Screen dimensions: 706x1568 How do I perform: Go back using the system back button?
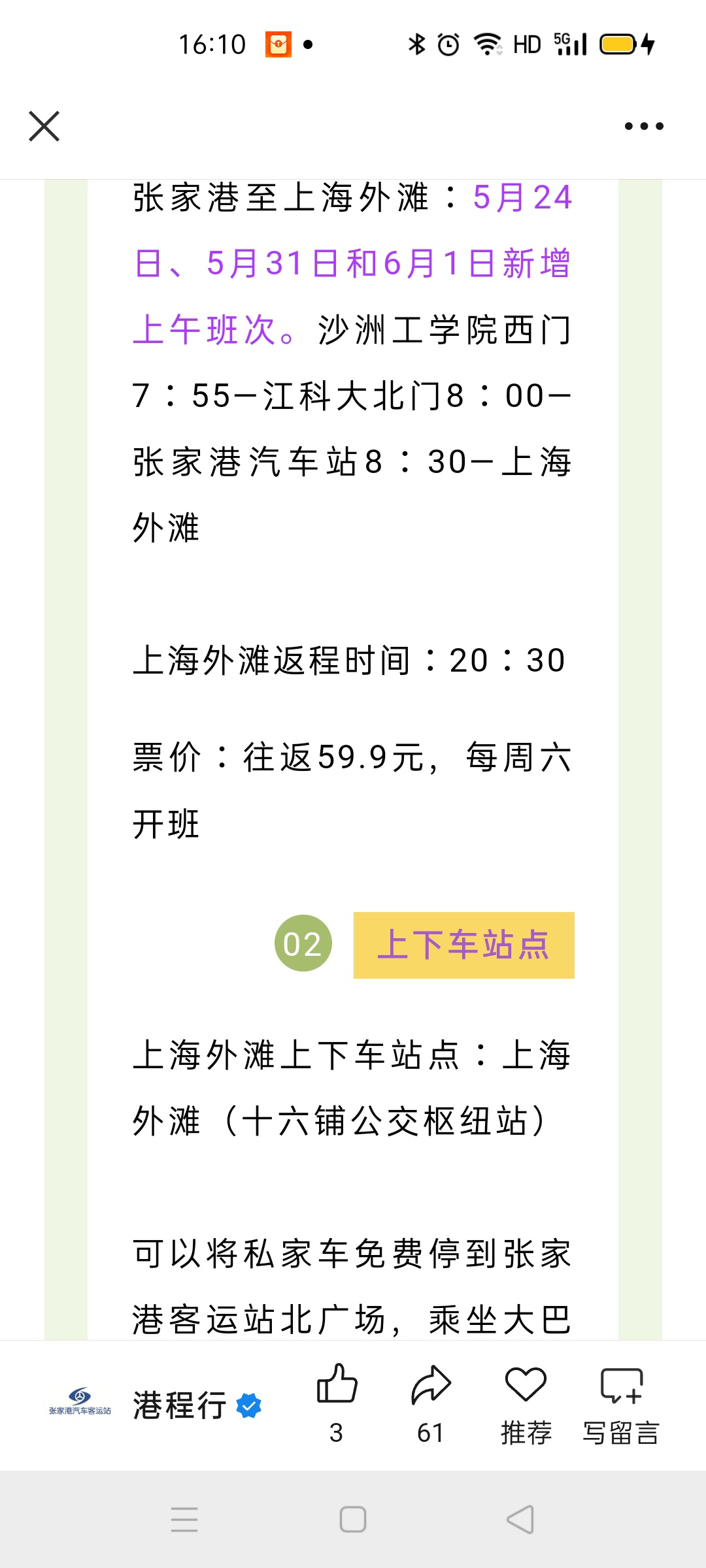[x=520, y=1520]
